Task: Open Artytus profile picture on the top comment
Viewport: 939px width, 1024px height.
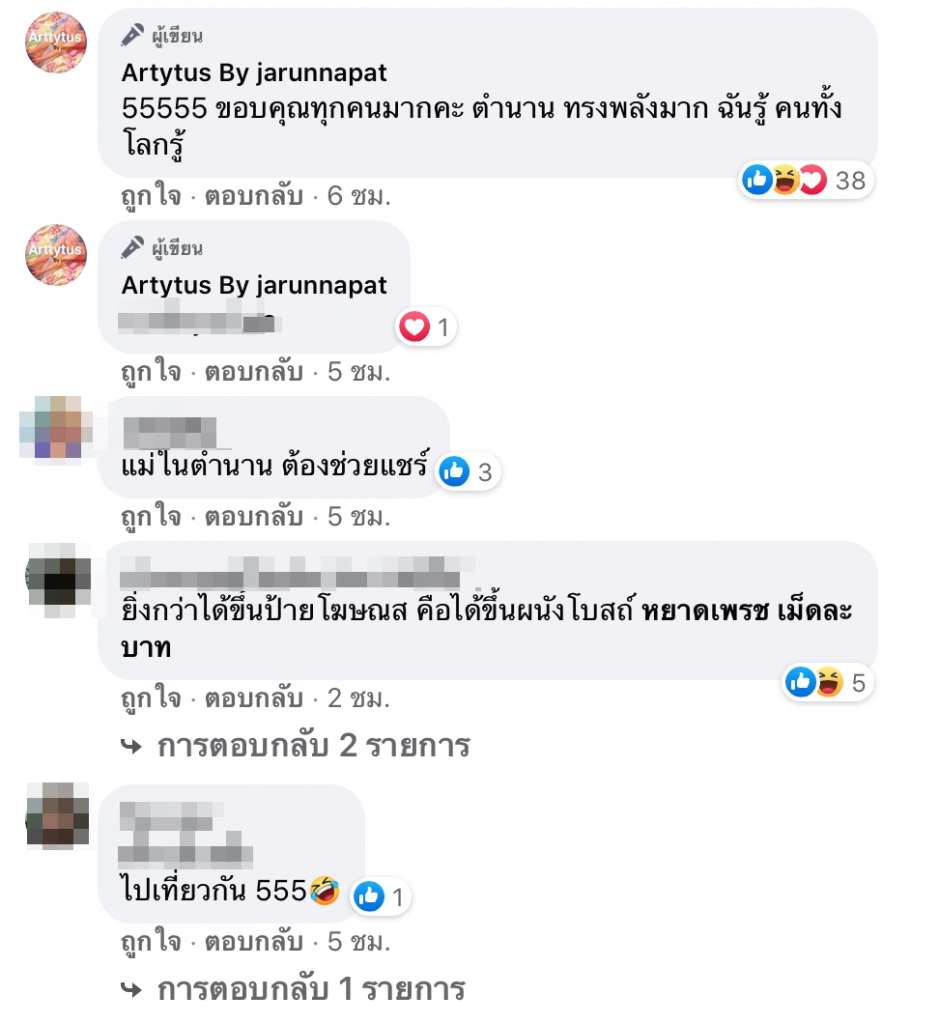Action: (x=56, y=43)
